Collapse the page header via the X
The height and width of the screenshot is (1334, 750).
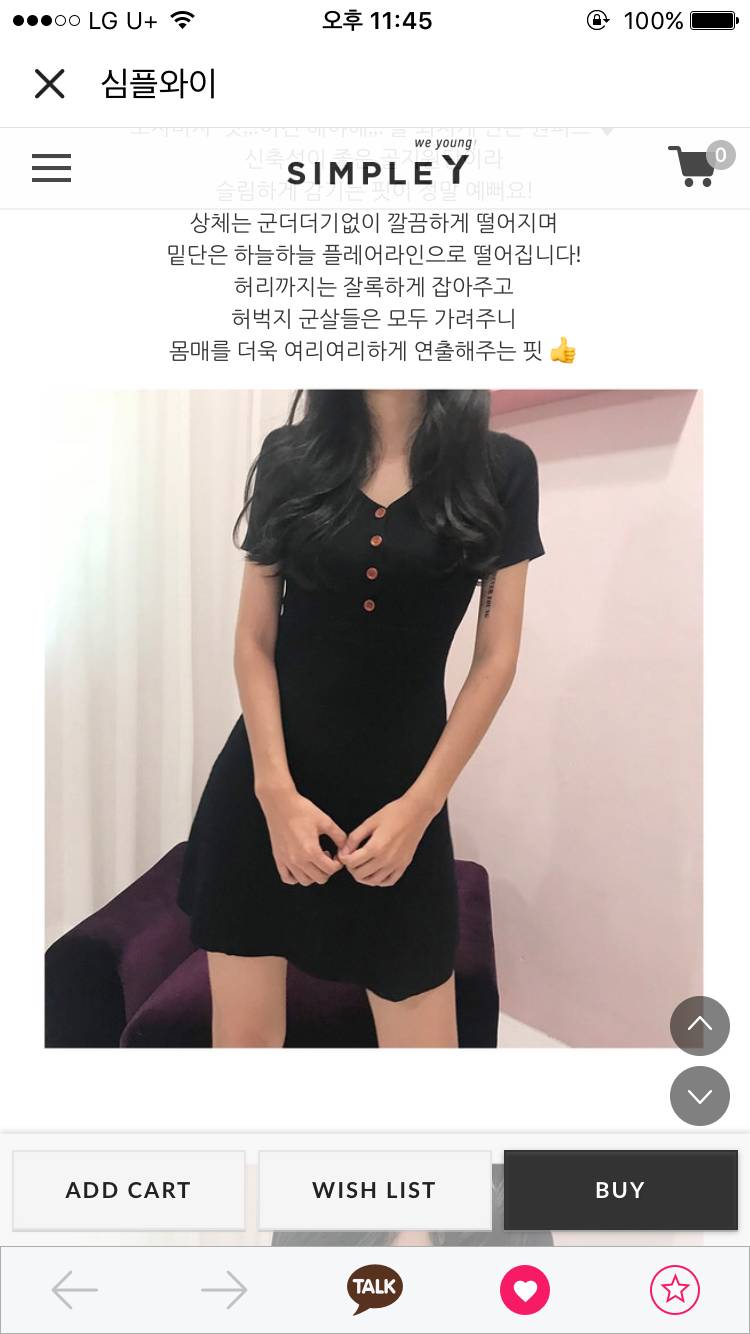(x=50, y=84)
